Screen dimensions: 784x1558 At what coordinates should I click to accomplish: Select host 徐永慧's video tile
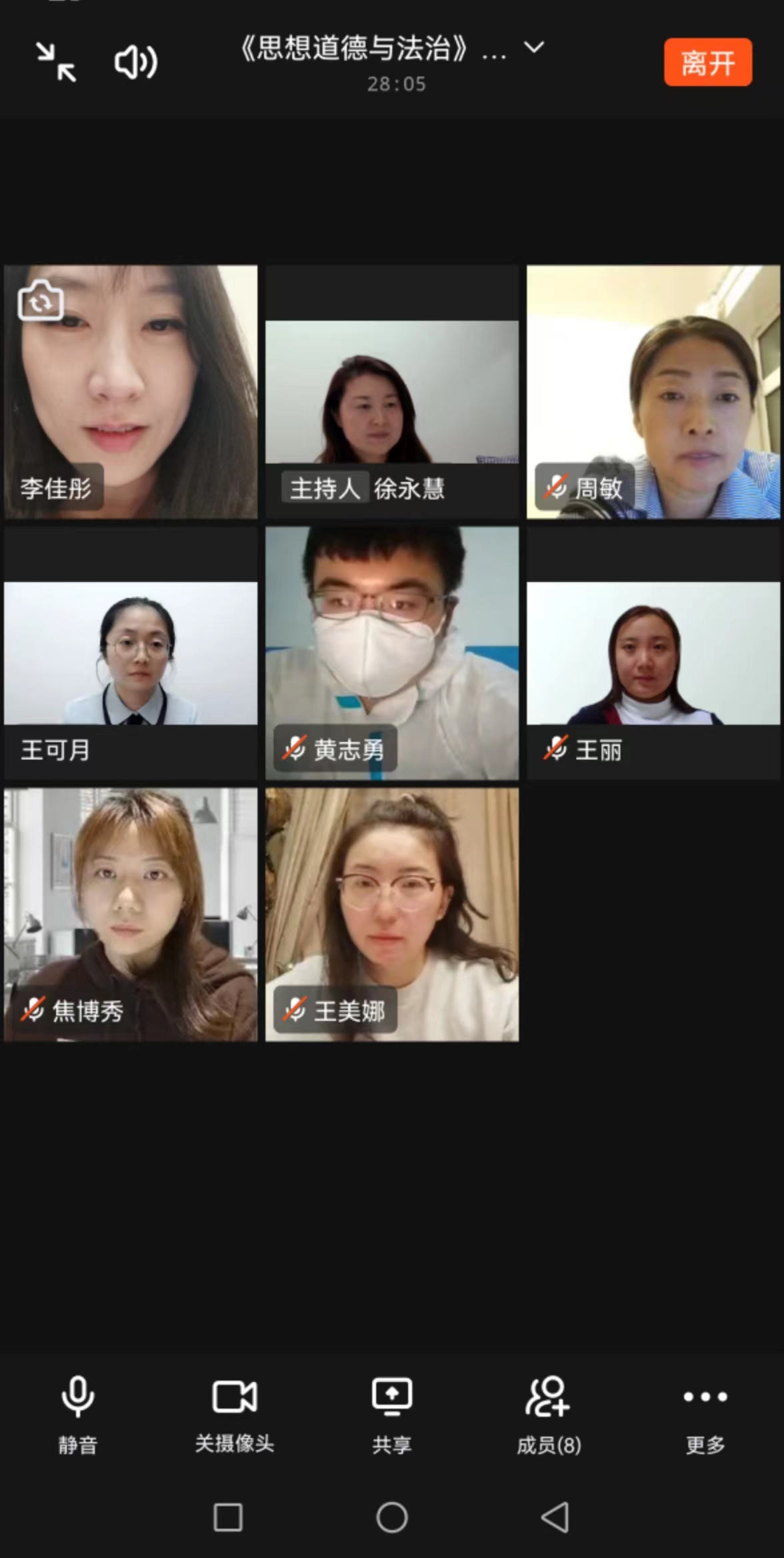coord(392,393)
